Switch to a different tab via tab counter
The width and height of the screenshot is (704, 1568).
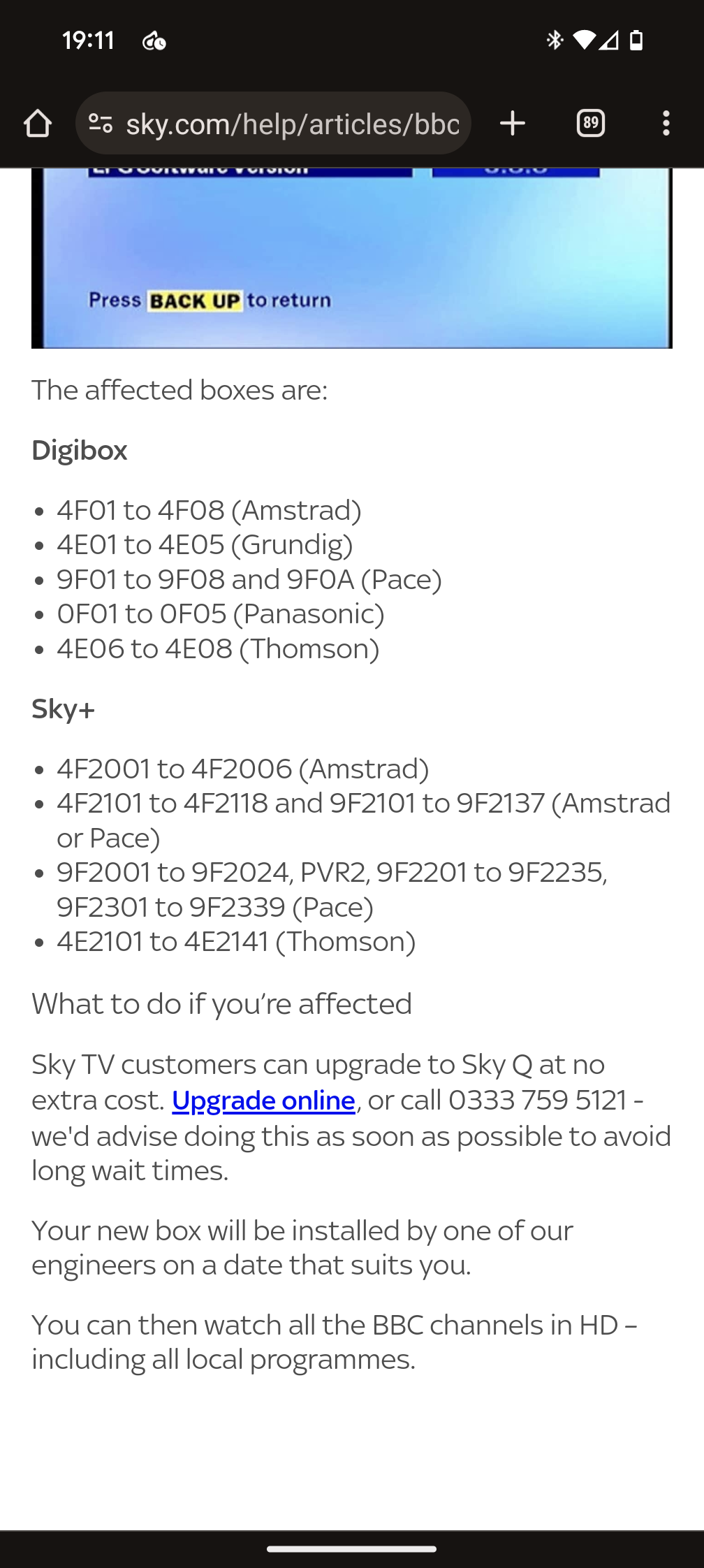click(590, 123)
